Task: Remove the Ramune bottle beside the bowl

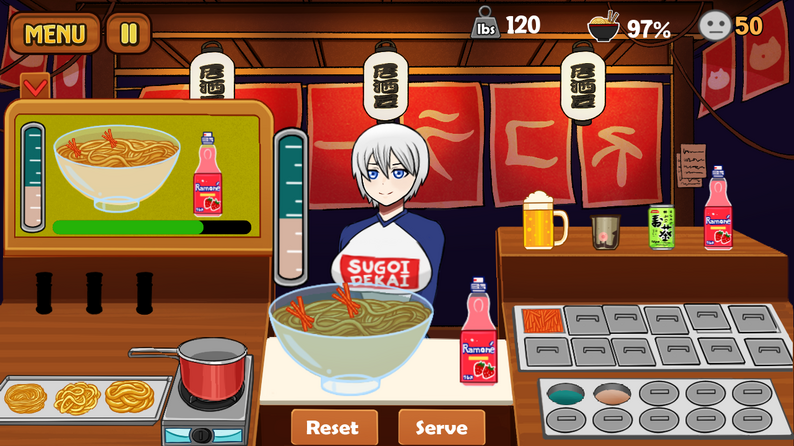Action: 478,335
